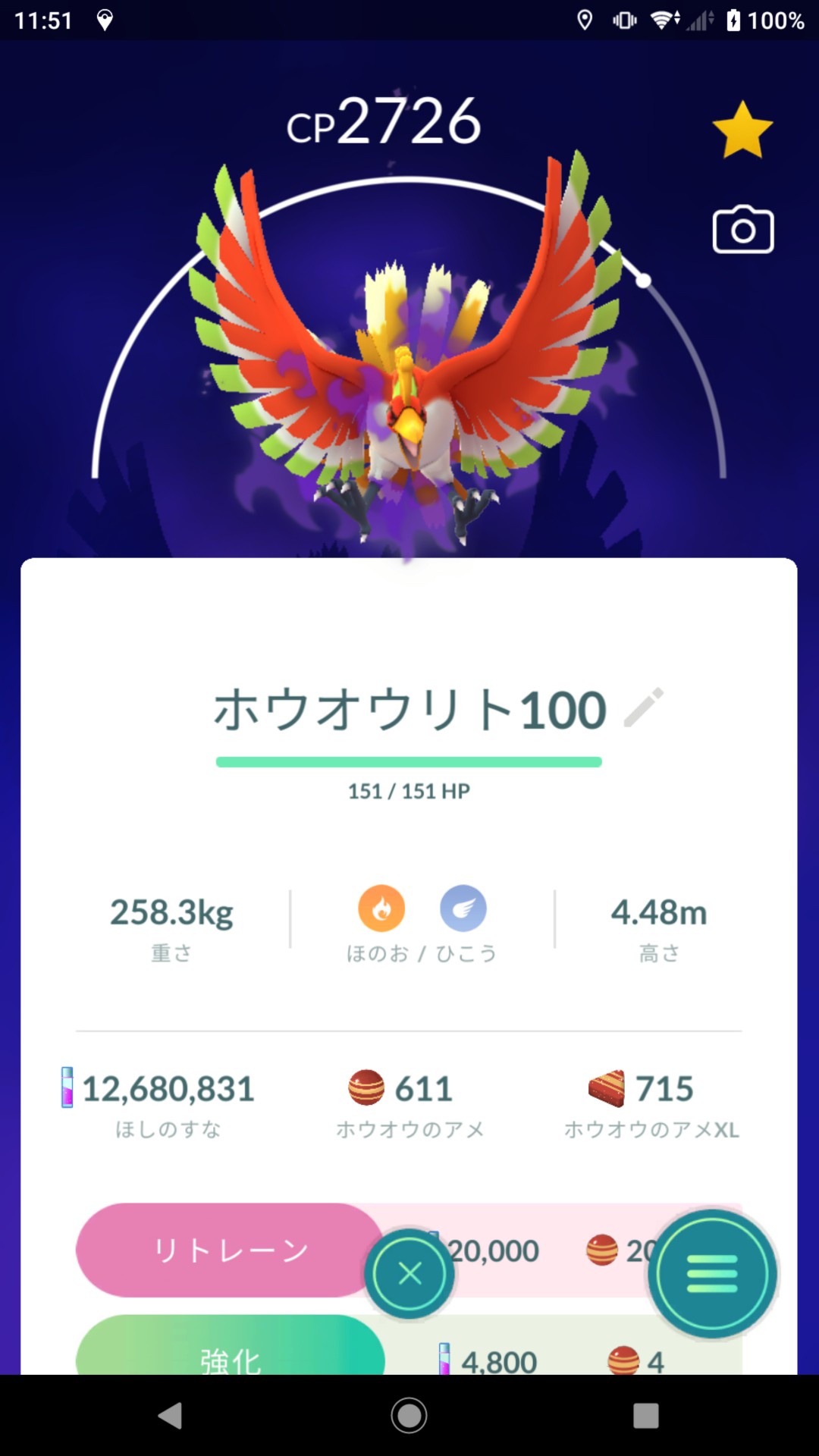This screenshot has height=1456, width=819.
Task: Return to the Android home screen
Action: pyautogui.click(x=409, y=1415)
